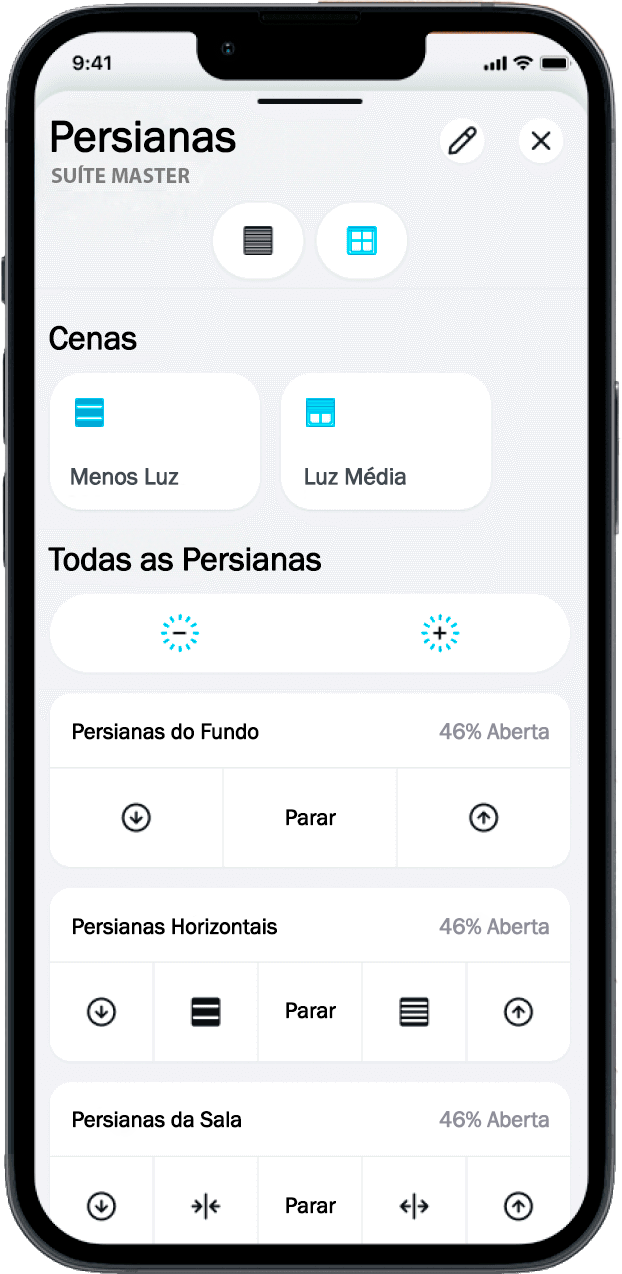Image resolution: width=622 pixels, height=1274 pixels.
Task: Select the closed blinds view button
Action: click(258, 241)
